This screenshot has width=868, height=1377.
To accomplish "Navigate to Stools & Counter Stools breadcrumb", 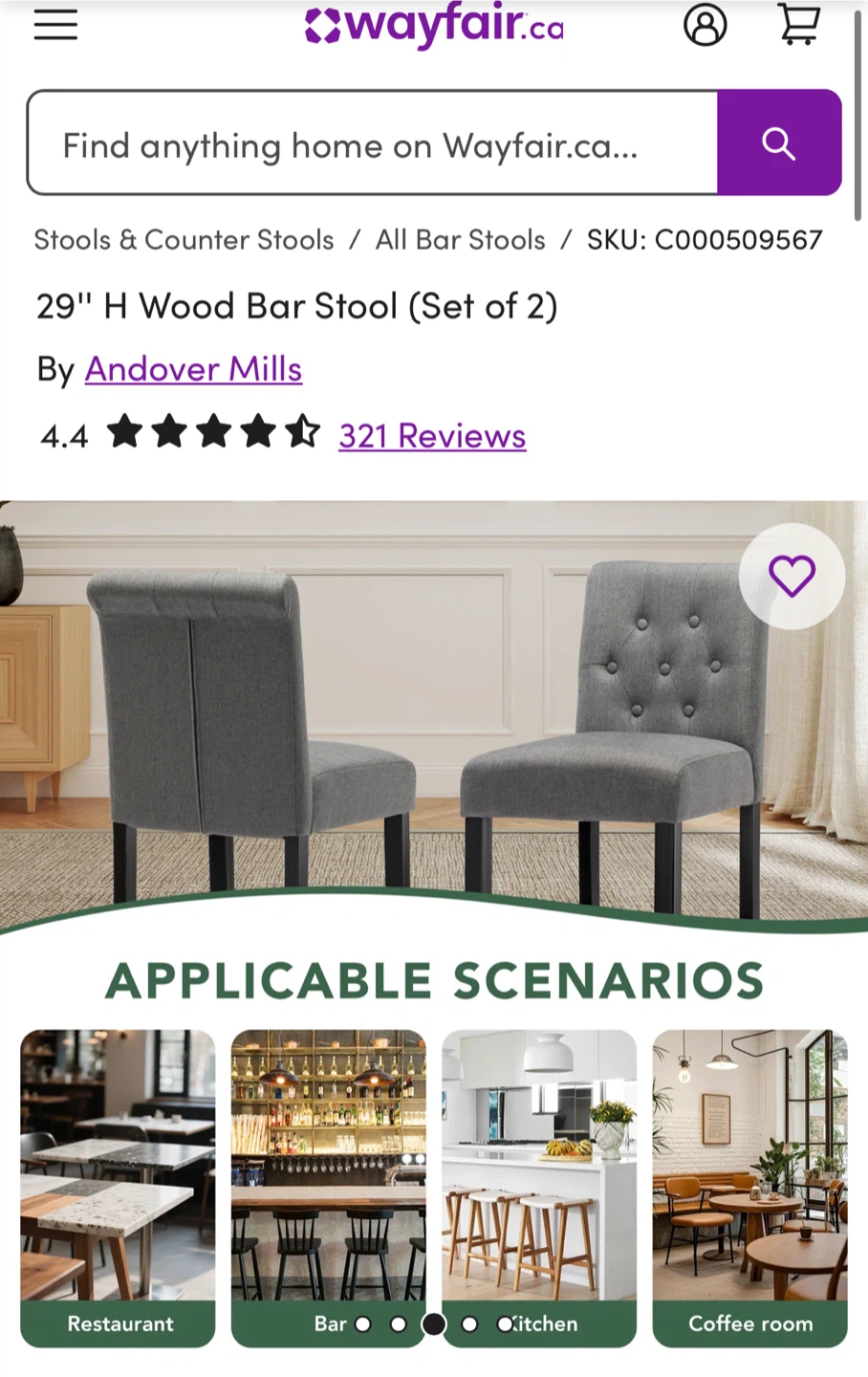I will click(183, 240).
